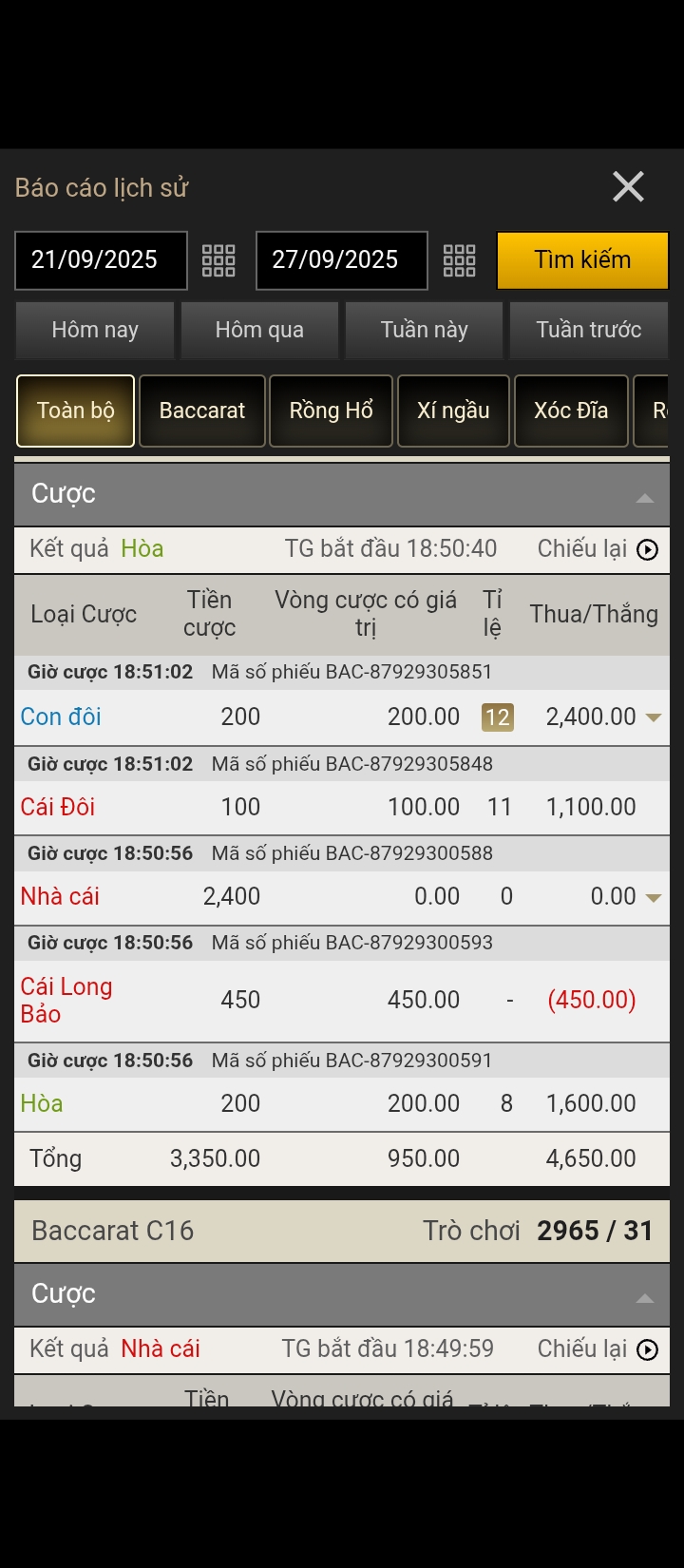Screen dimensions: 684x1568
Task: Tap the Tìm kiếm search button
Action: pos(582,260)
